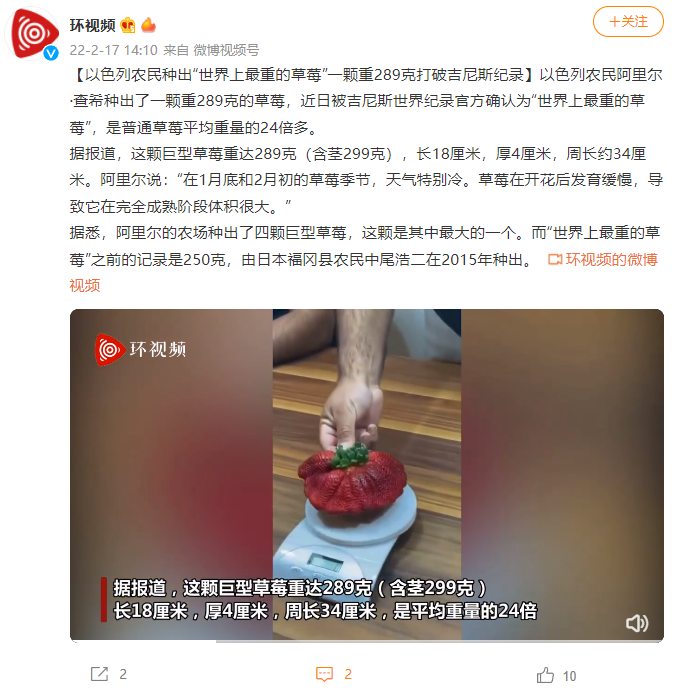The height and width of the screenshot is (696, 677).
Task: Unmute the video sound
Action: (637, 622)
